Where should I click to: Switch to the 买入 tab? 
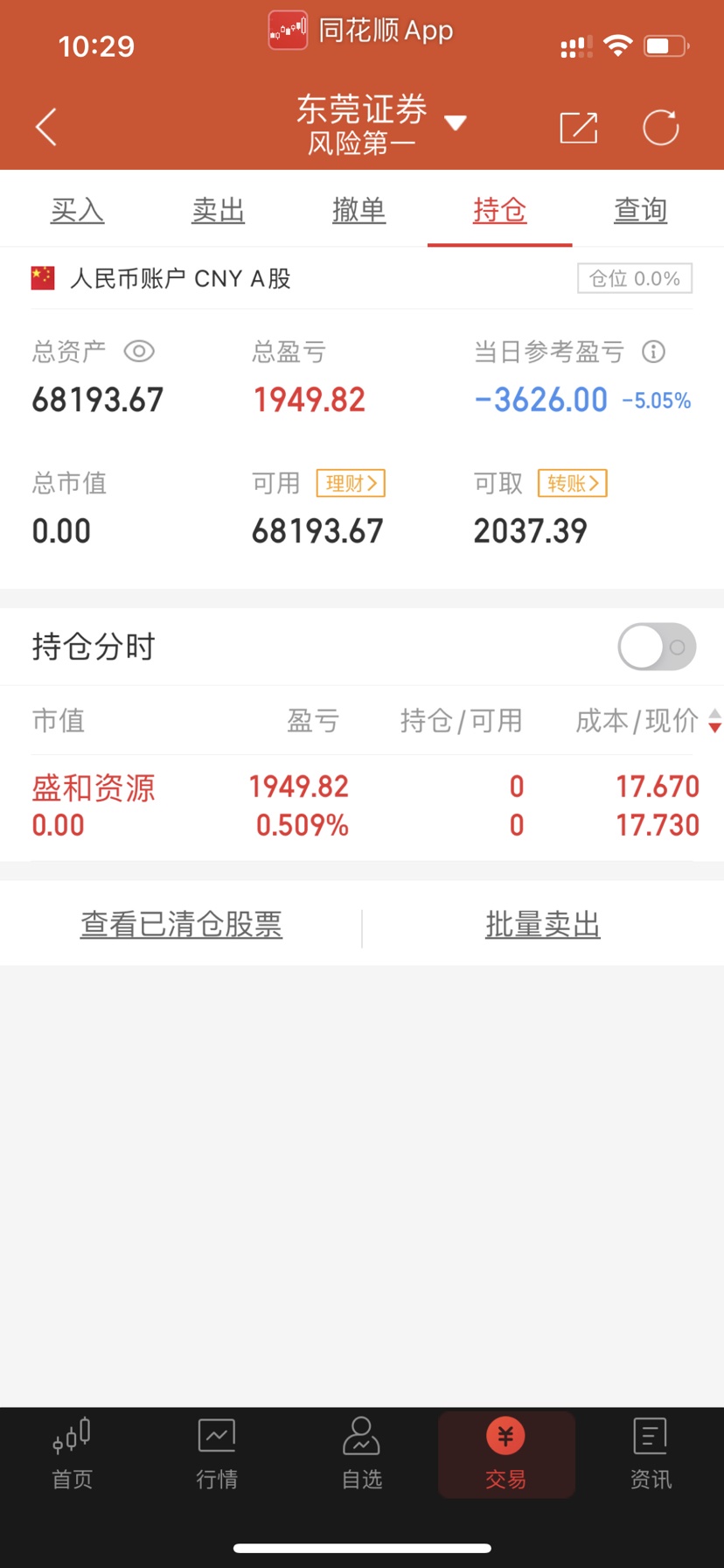(x=77, y=210)
